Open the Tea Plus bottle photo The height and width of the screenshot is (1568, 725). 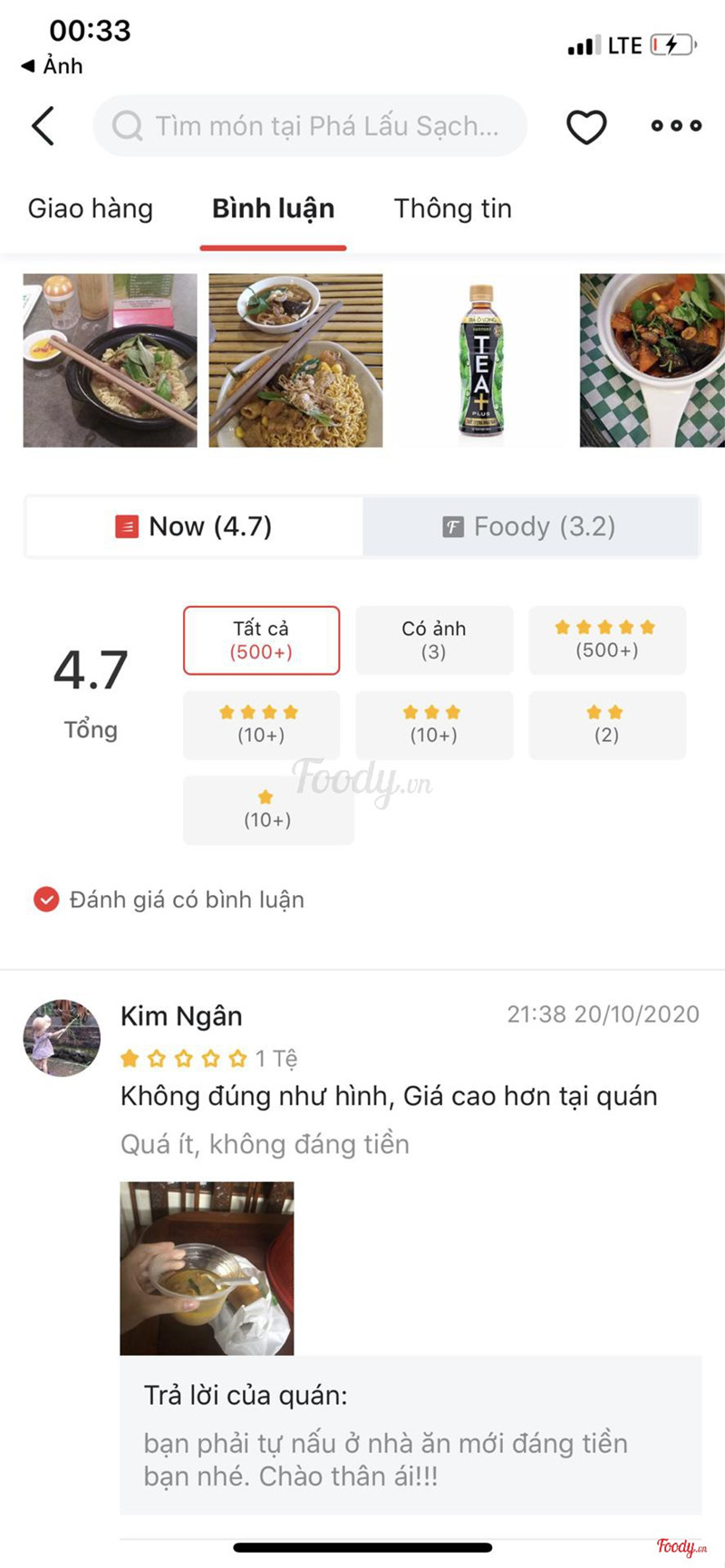480,361
